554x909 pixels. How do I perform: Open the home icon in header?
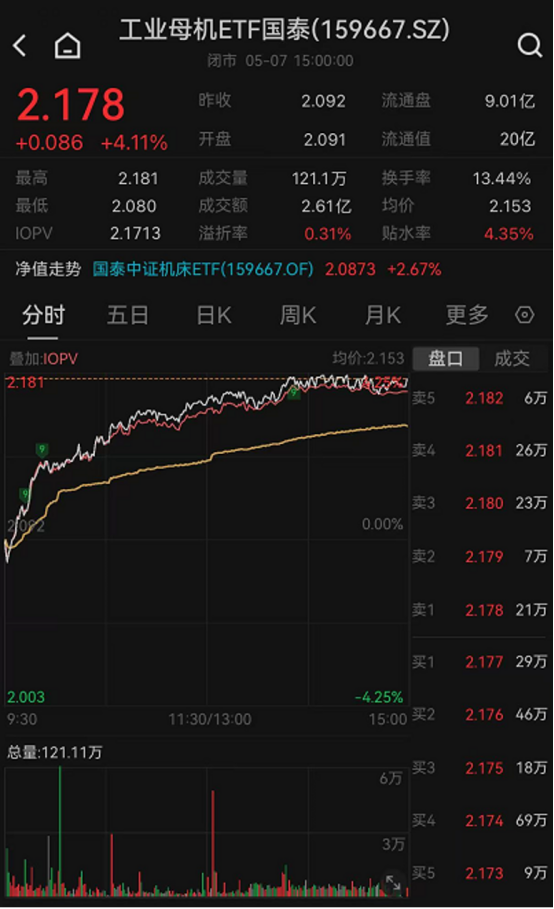[68, 45]
